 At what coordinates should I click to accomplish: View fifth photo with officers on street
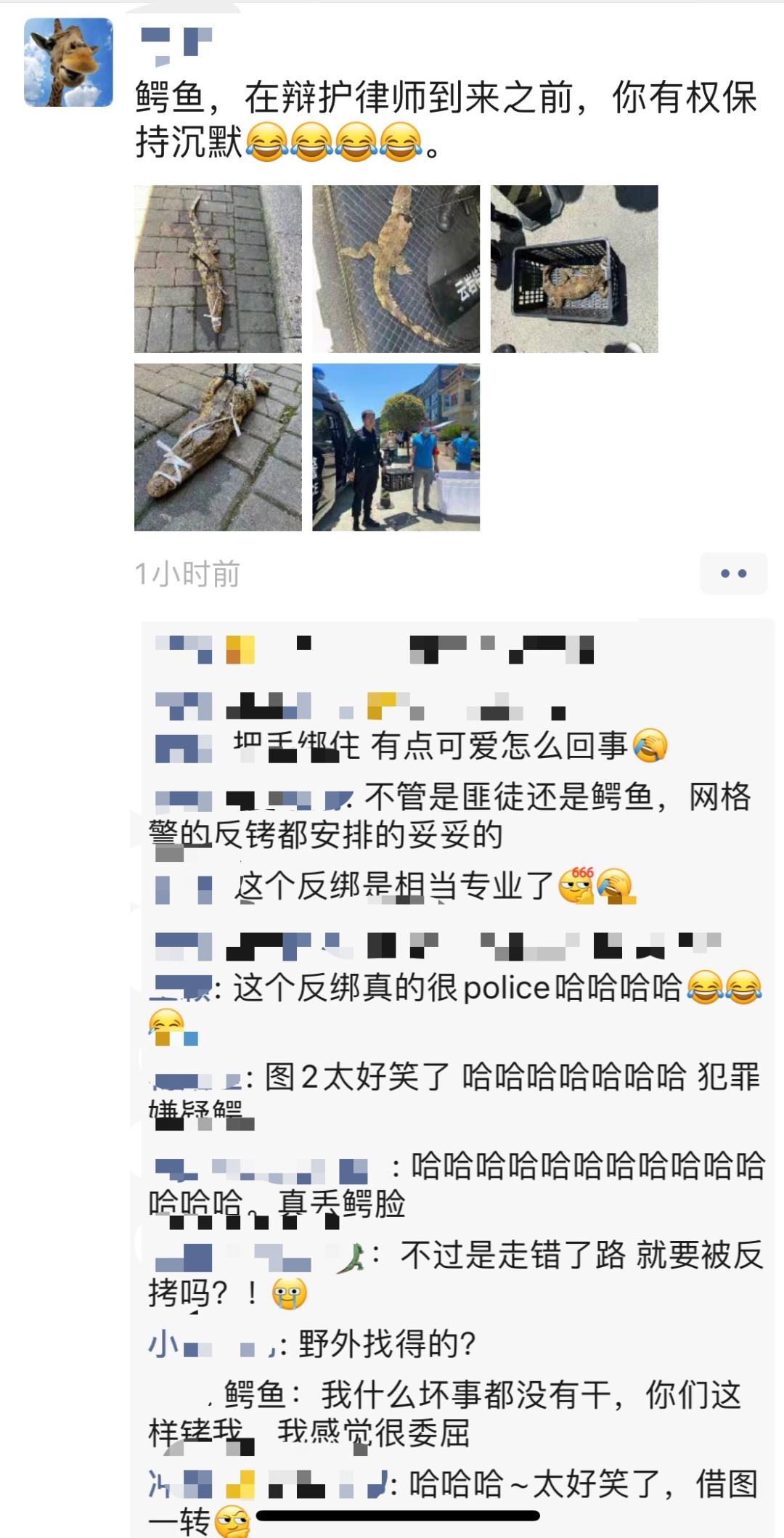(x=396, y=447)
